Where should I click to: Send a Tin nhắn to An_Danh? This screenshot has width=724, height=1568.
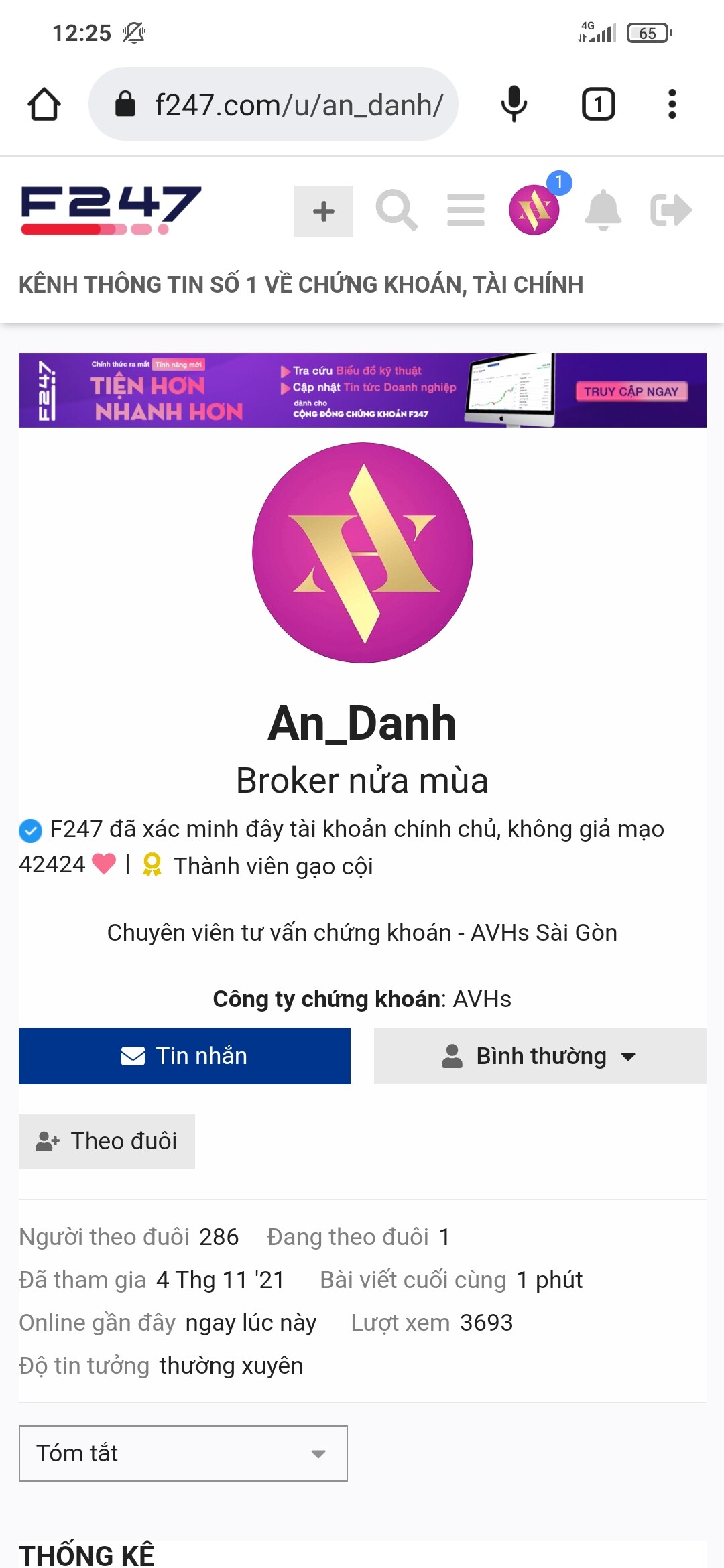pos(184,1056)
